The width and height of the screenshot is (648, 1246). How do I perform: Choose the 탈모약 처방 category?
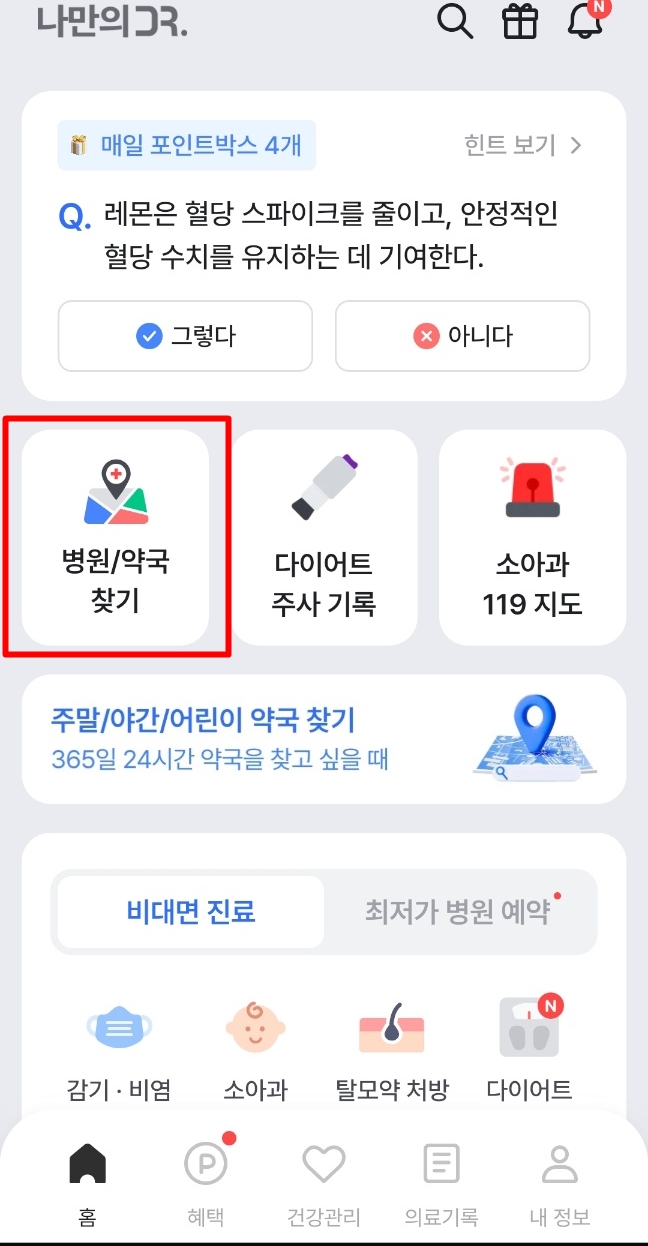392,1045
